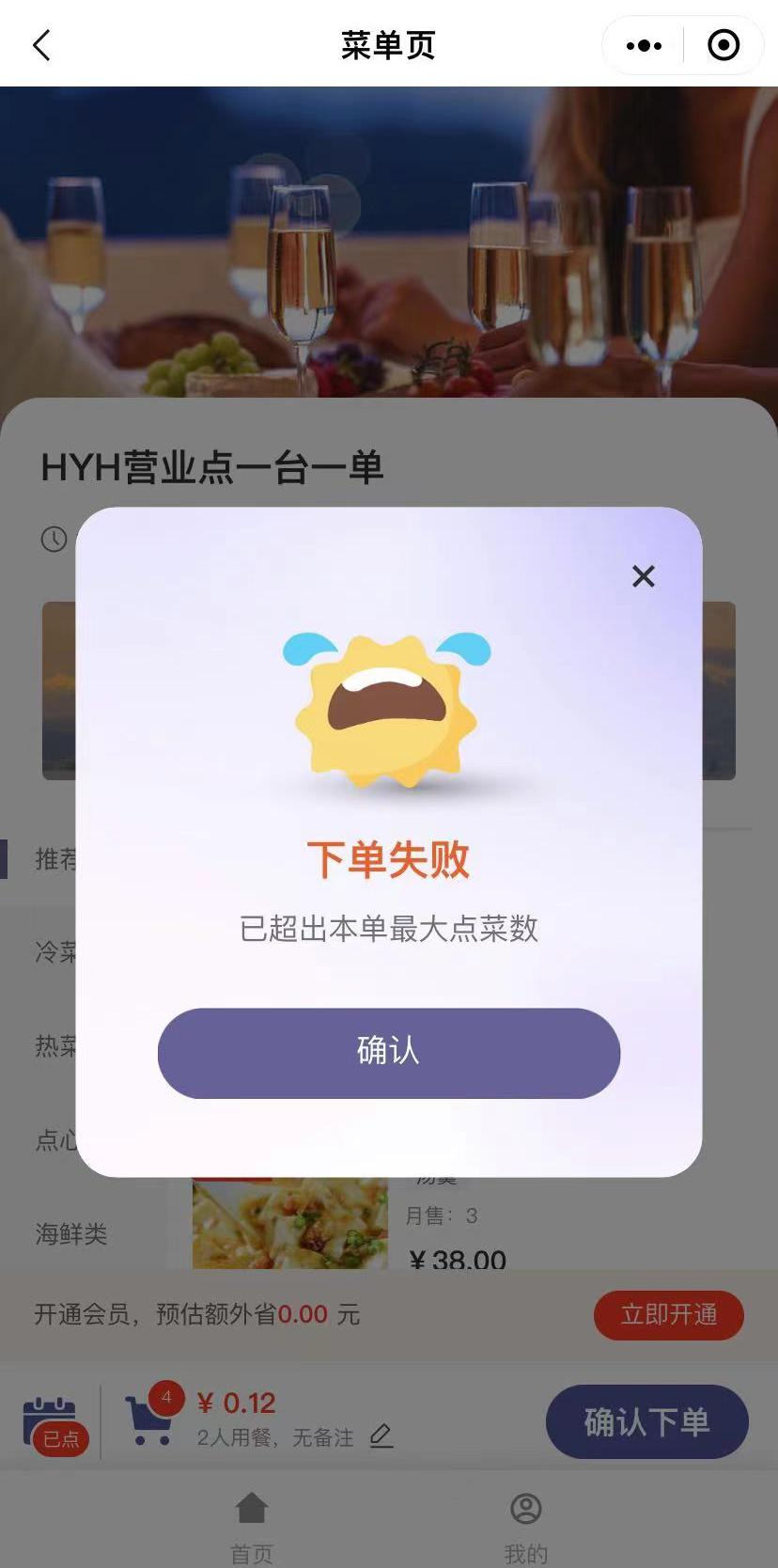Close the mini program via the circle icon
Screen dimensions: 778x1568
click(723, 45)
